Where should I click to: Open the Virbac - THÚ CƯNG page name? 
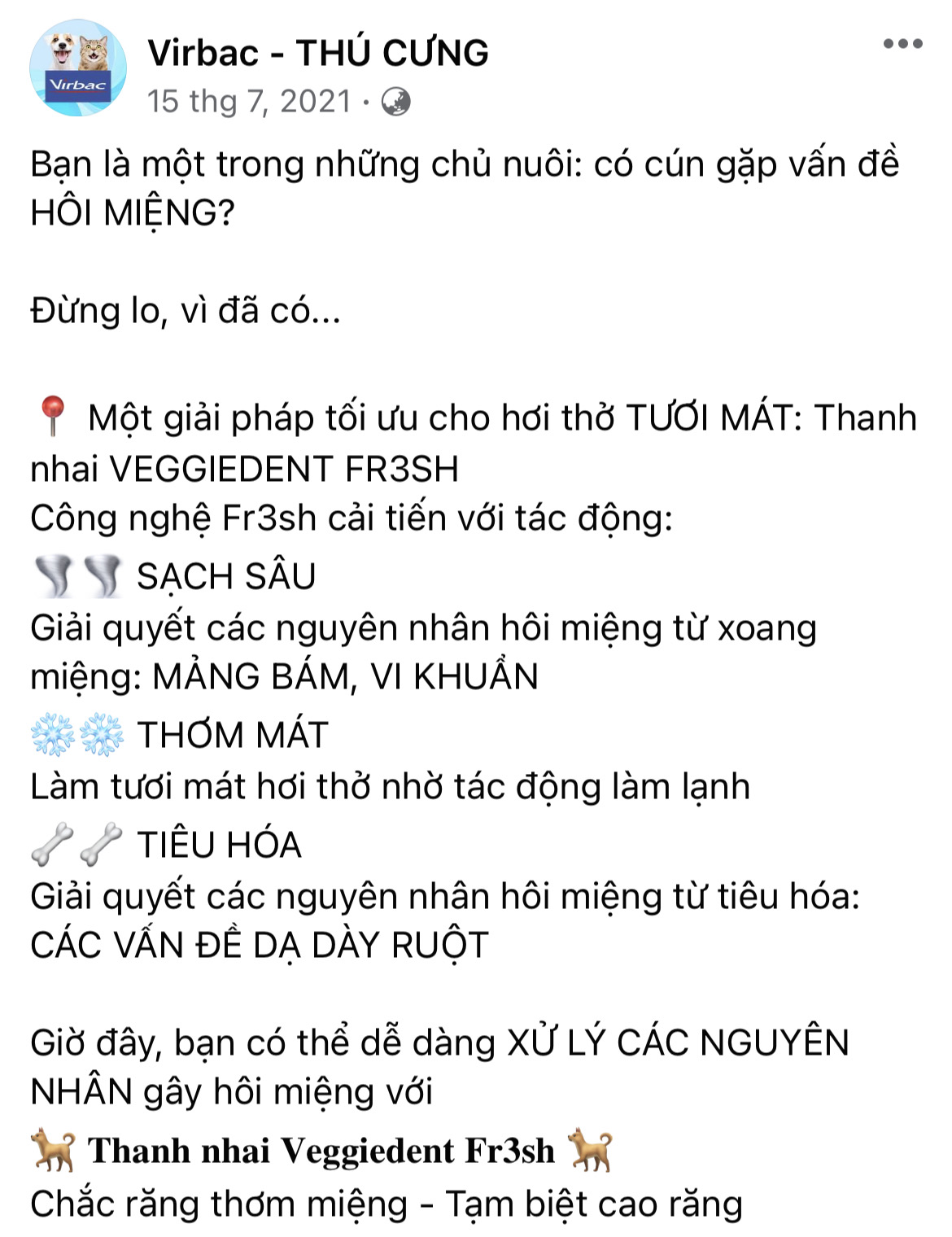click(x=317, y=53)
